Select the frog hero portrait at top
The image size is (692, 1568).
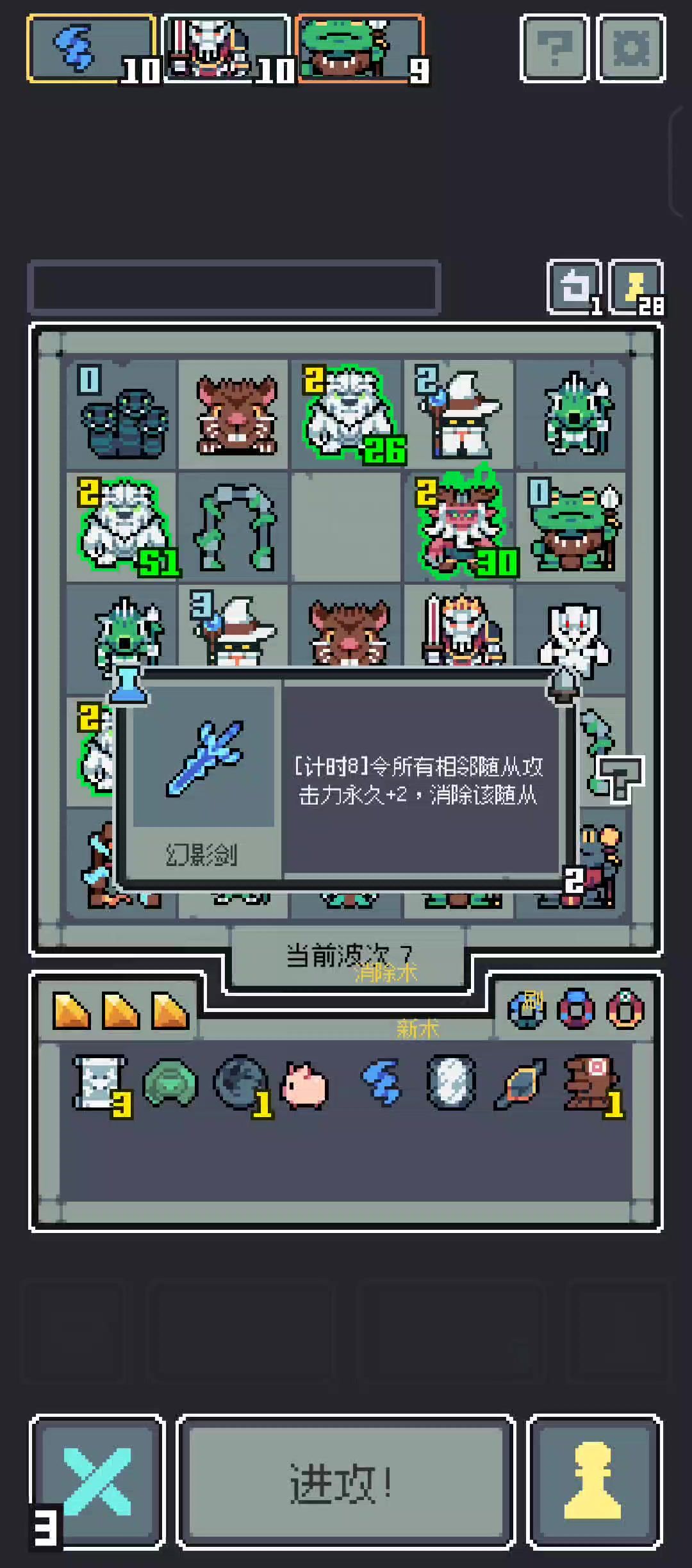tap(360, 49)
